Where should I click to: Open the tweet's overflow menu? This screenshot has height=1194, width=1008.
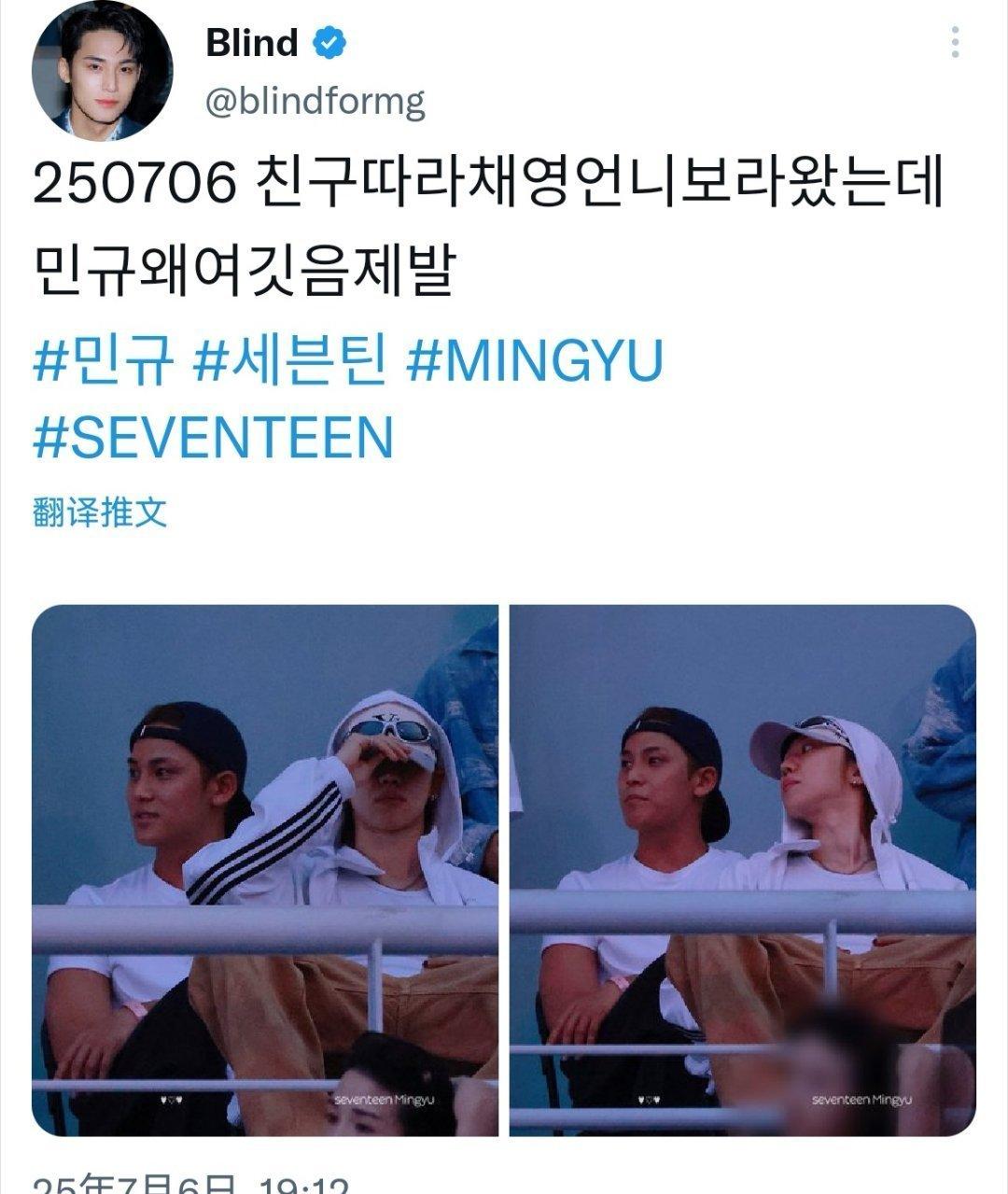tap(955, 43)
